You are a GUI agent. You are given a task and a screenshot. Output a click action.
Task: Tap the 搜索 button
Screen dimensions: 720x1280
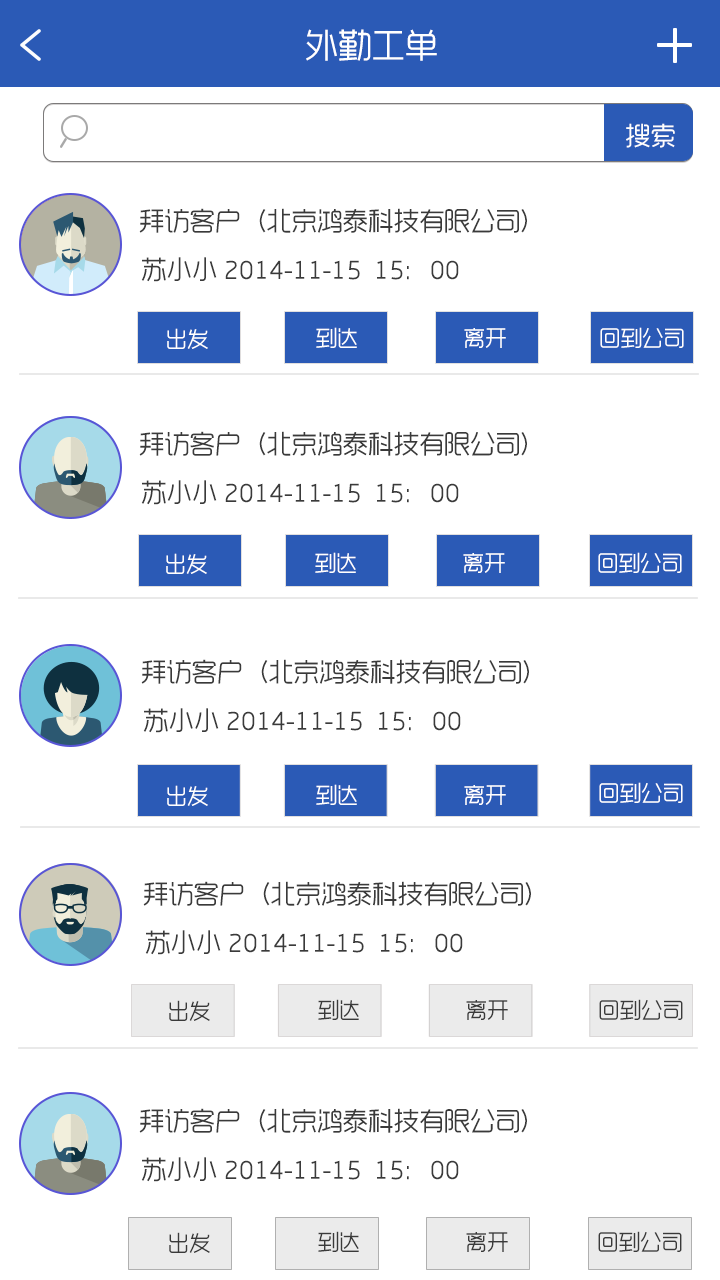649,133
